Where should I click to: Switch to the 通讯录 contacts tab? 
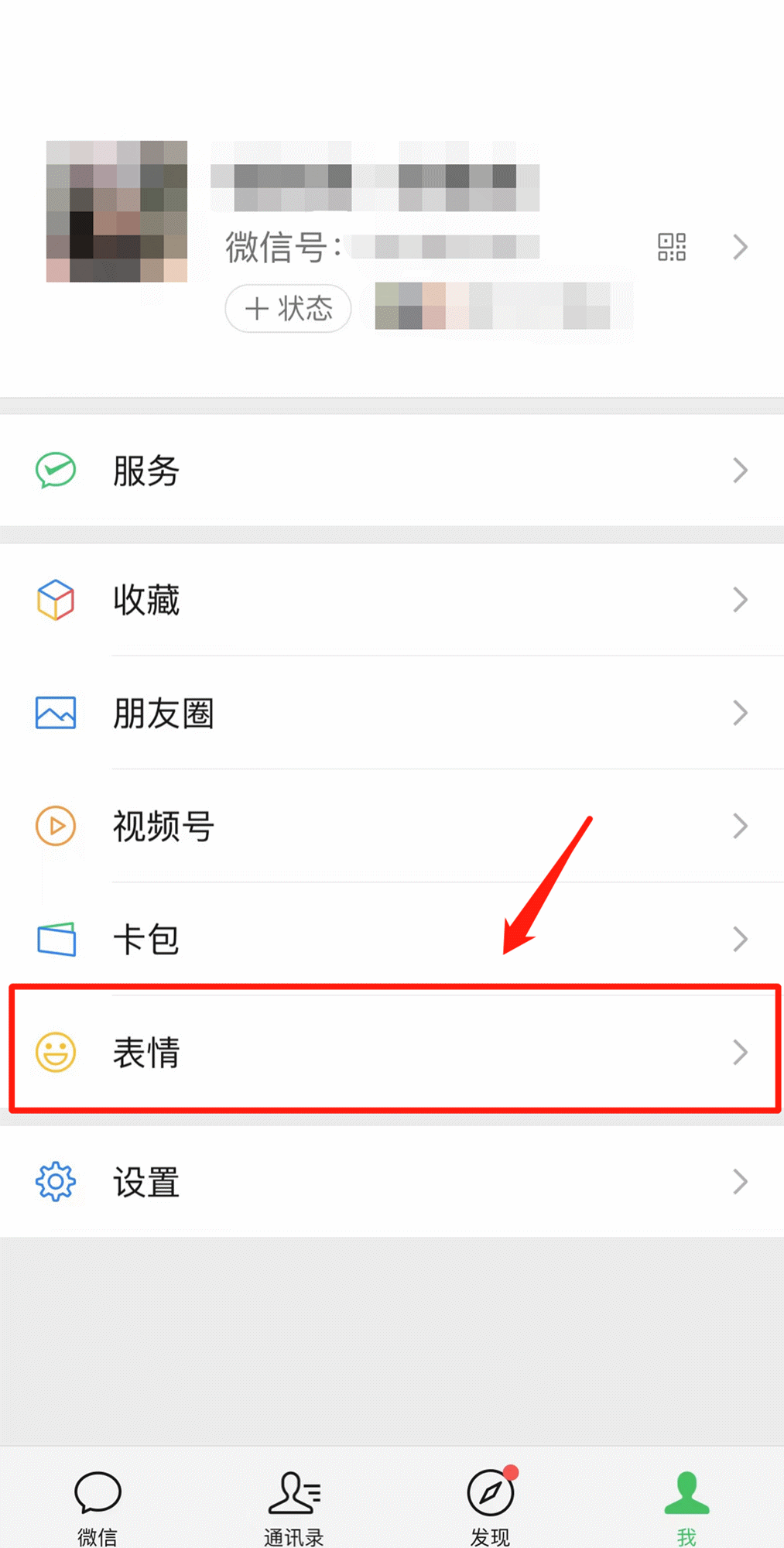tap(293, 1507)
